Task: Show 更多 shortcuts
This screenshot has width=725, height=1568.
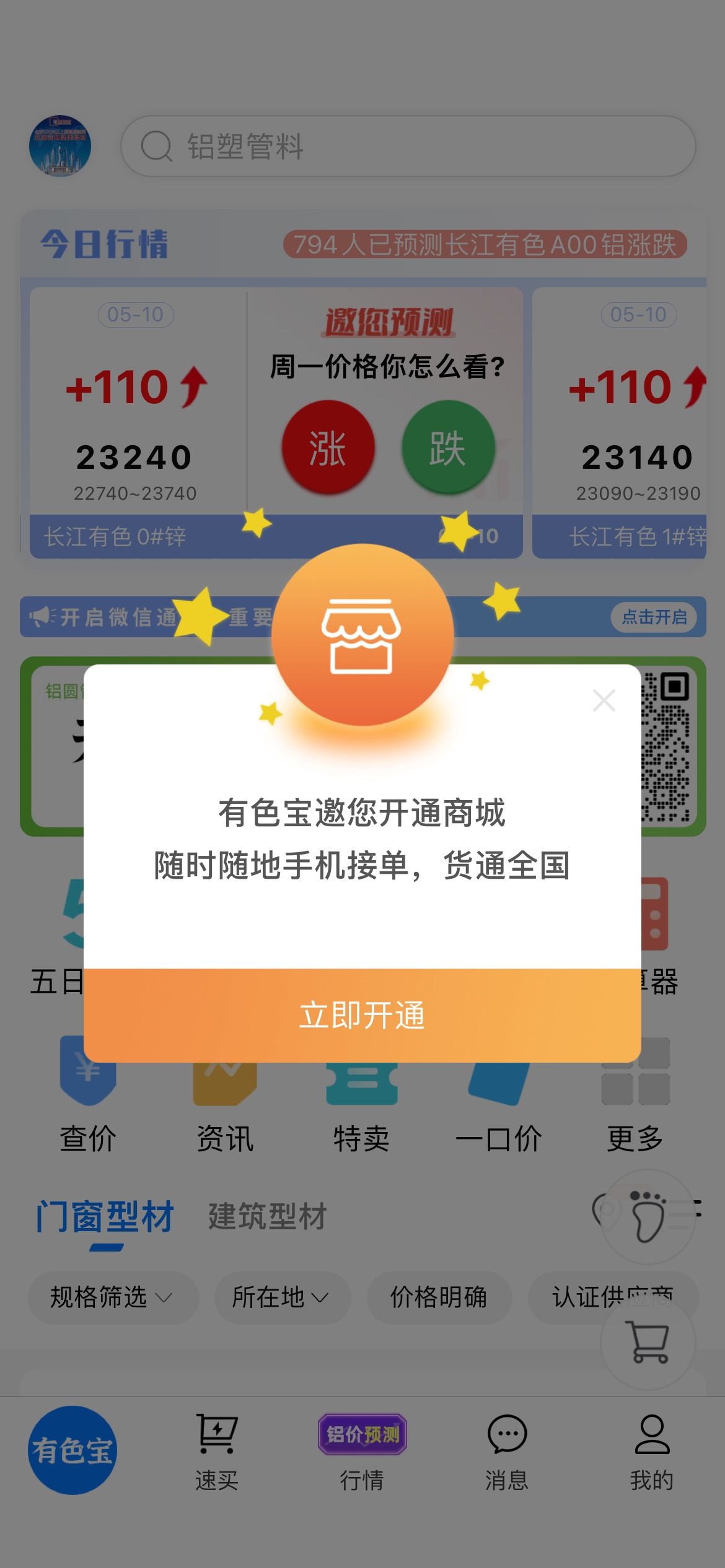Action: tap(636, 1102)
